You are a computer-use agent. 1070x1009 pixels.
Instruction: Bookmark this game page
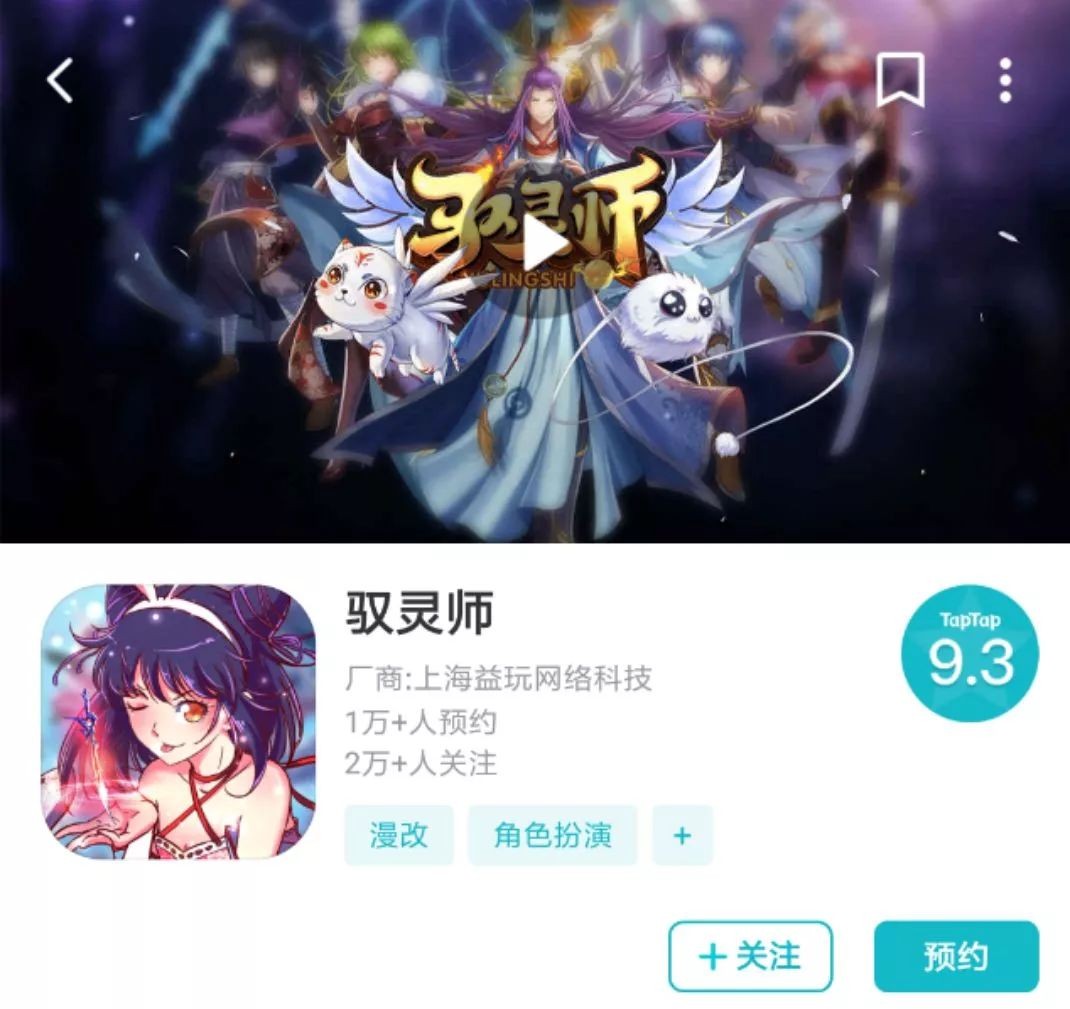pyautogui.click(x=899, y=80)
